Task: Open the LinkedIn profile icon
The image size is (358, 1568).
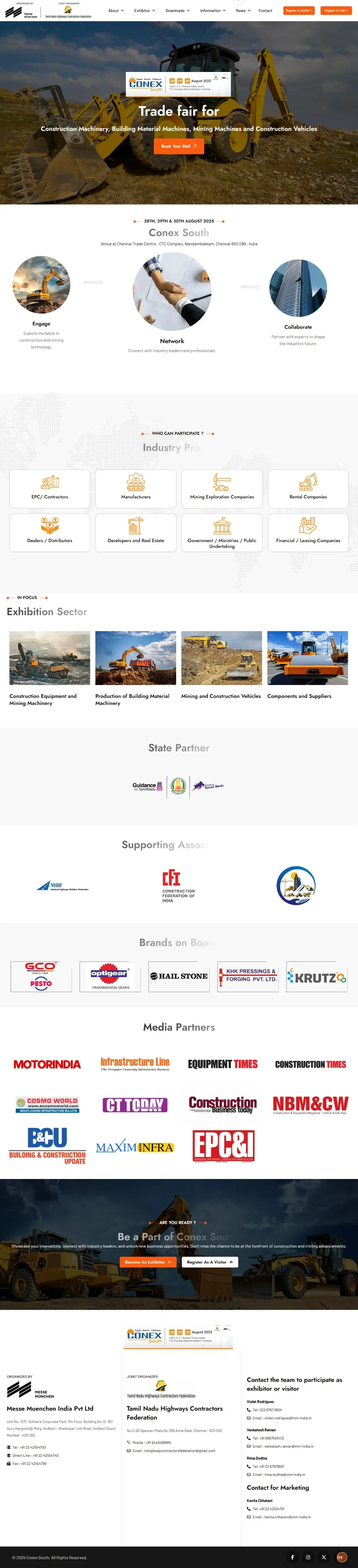Action: tap(340, 1557)
